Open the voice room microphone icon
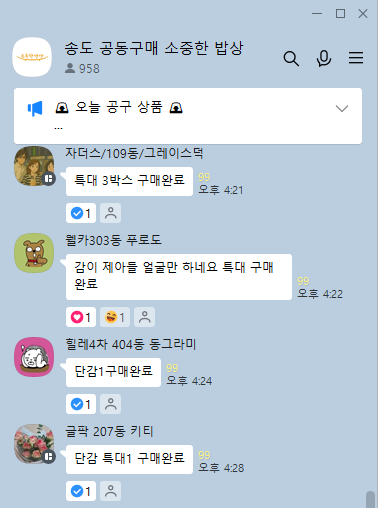This screenshot has width=378, height=508. point(324,58)
